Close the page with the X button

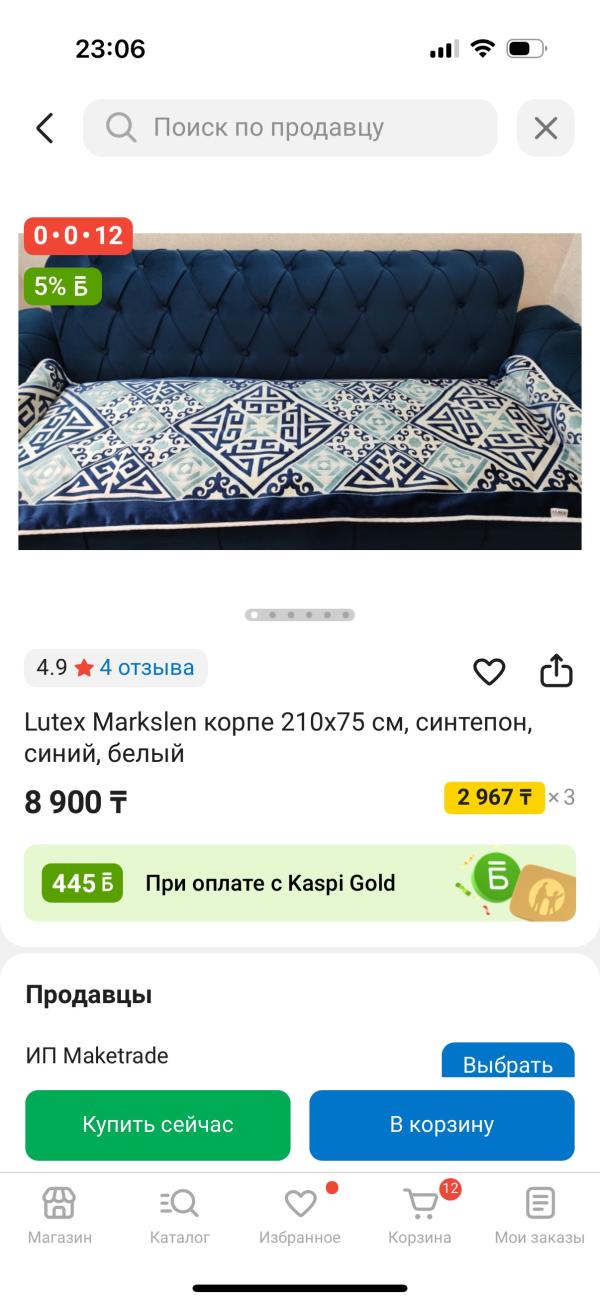click(546, 128)
